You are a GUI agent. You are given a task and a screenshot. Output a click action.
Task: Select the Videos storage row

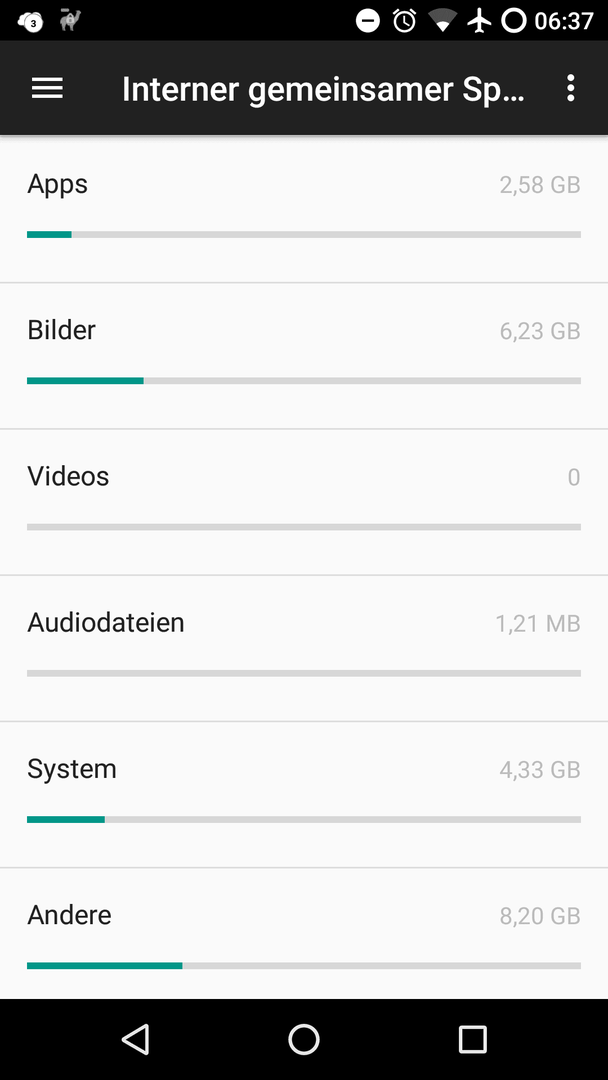coord(304,502)
